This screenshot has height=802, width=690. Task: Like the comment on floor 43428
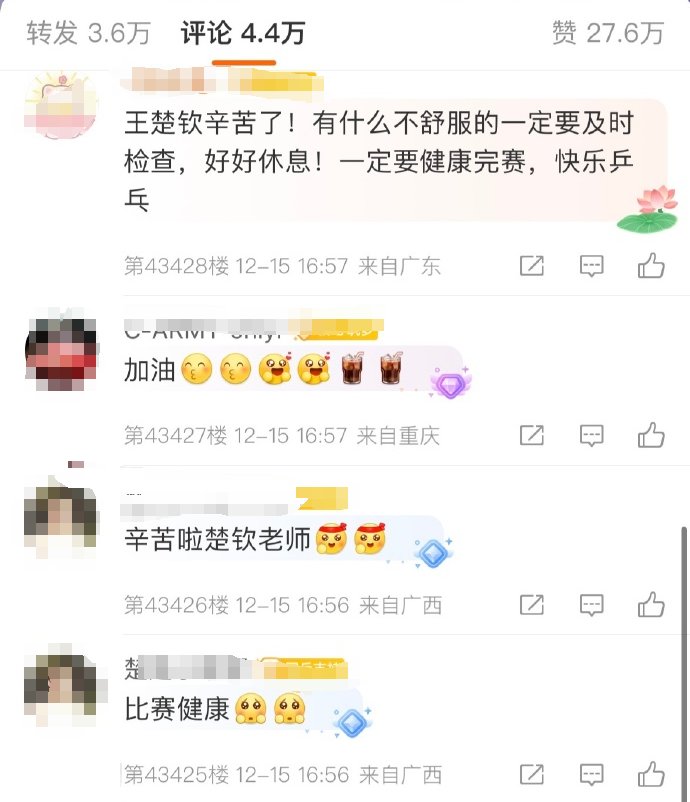click(x=652, y=266)
